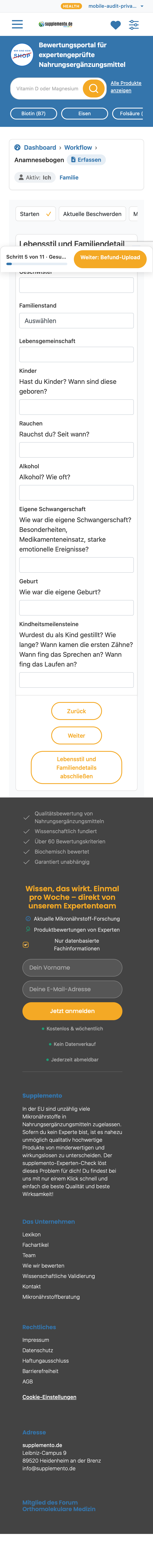The height and width of the screenshot is (1568, 153).
Task: Finish with Lebensstil und Familiendetails abschließen
Action: pos(76,767)
